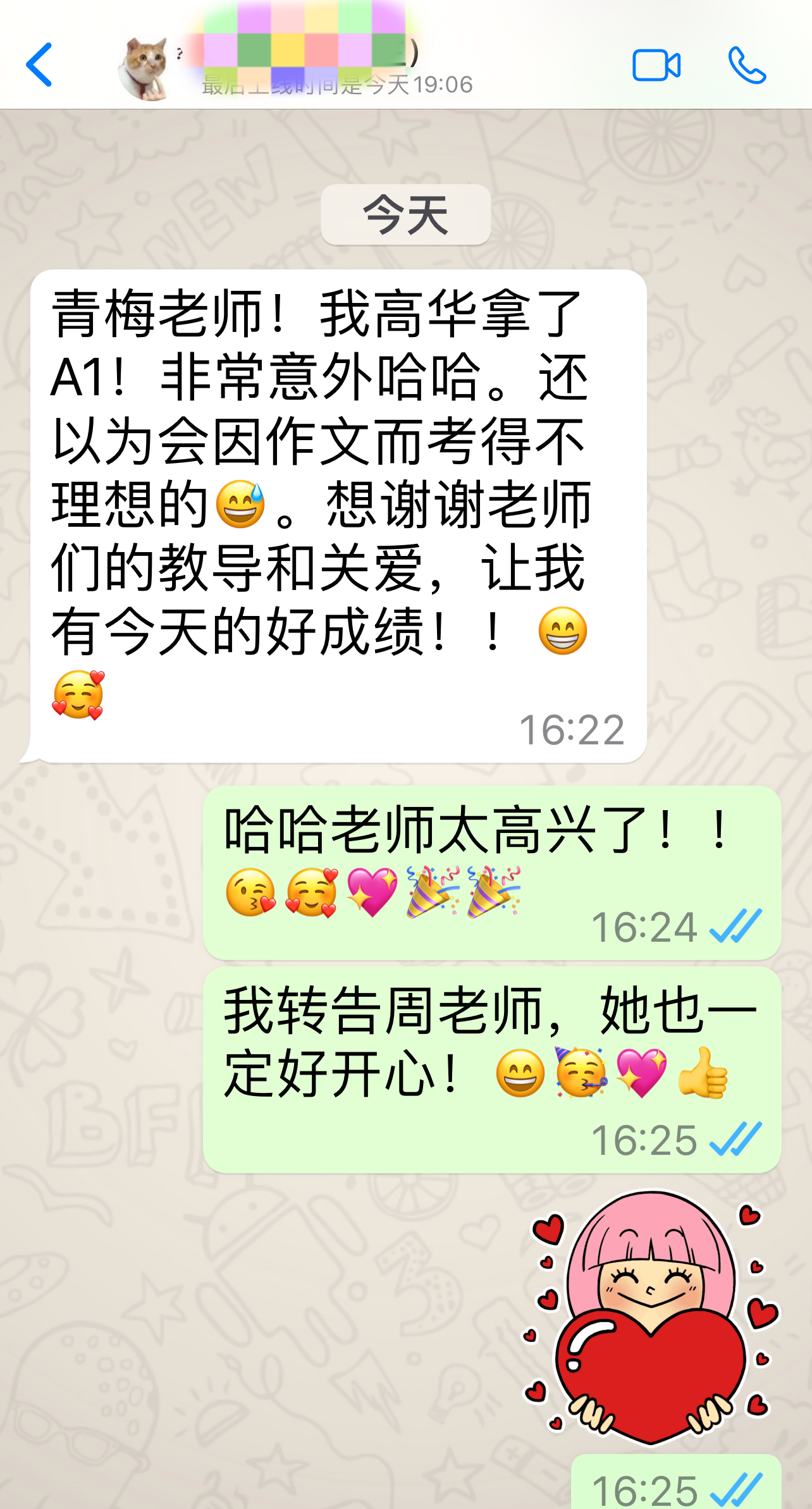Image resolution: width=812 pixels, height=1509 pixels.
Task: Start a voice call with this contact
Action: (x=747, y=65)
